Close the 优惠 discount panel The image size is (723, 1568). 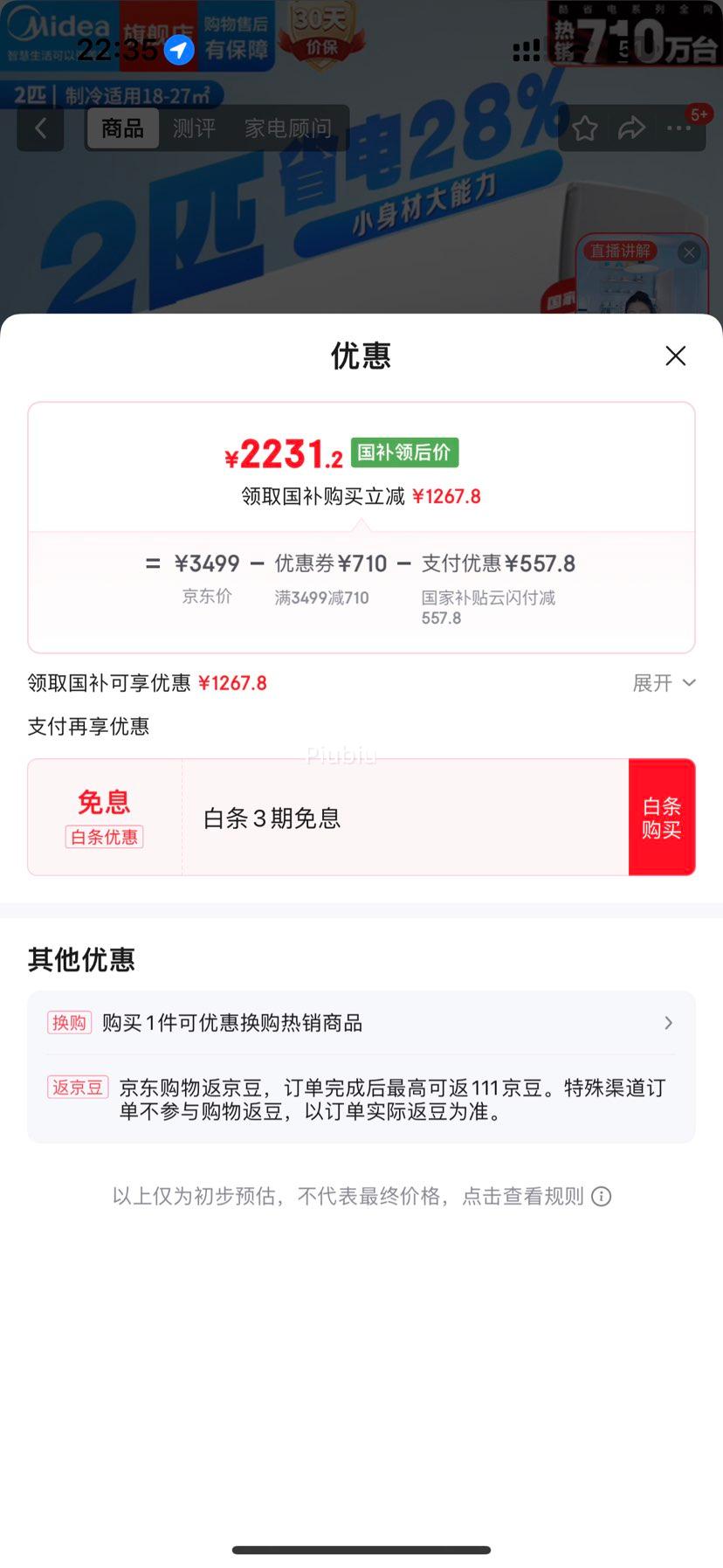pyautogui.click(x=675, y=356)
